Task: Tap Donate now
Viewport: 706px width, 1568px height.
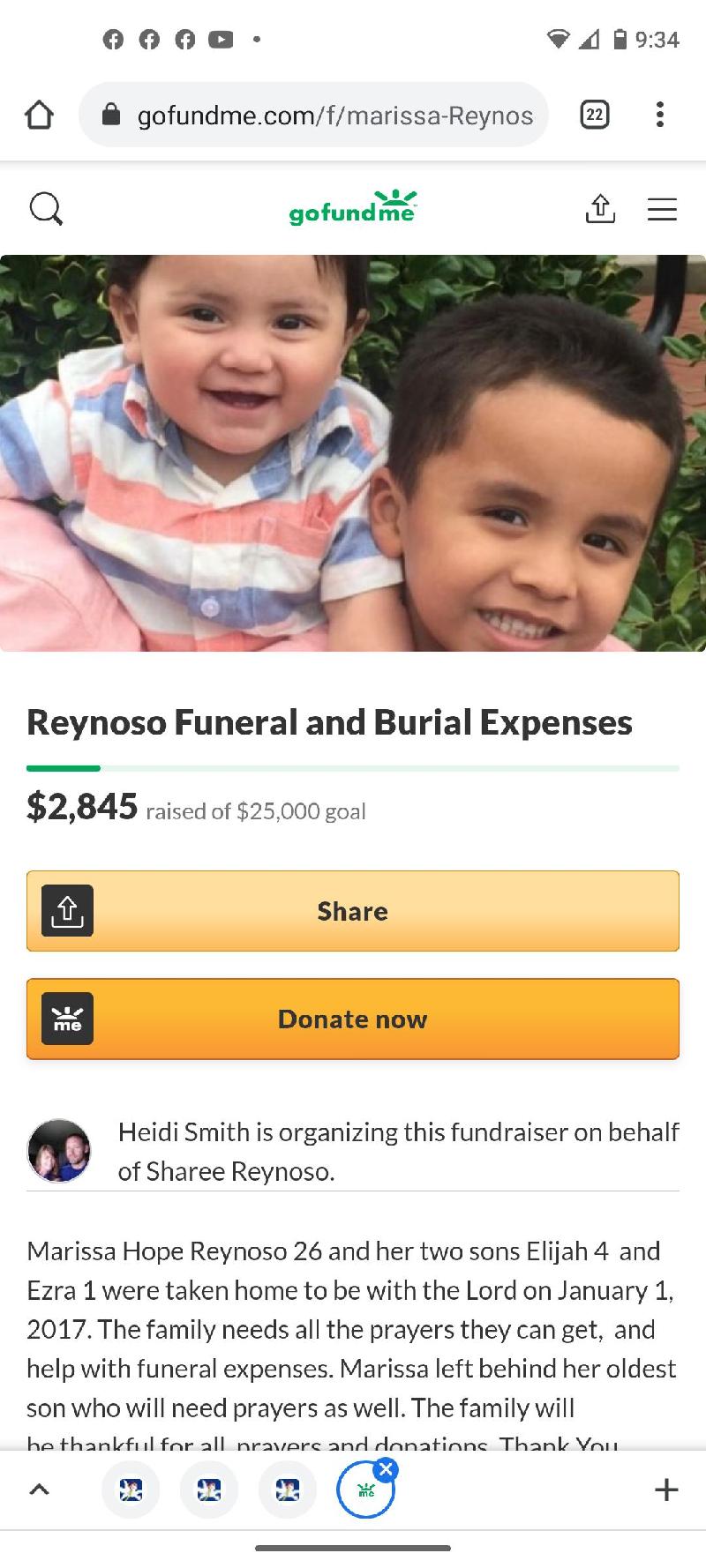Action: (x=353, y=1019)
